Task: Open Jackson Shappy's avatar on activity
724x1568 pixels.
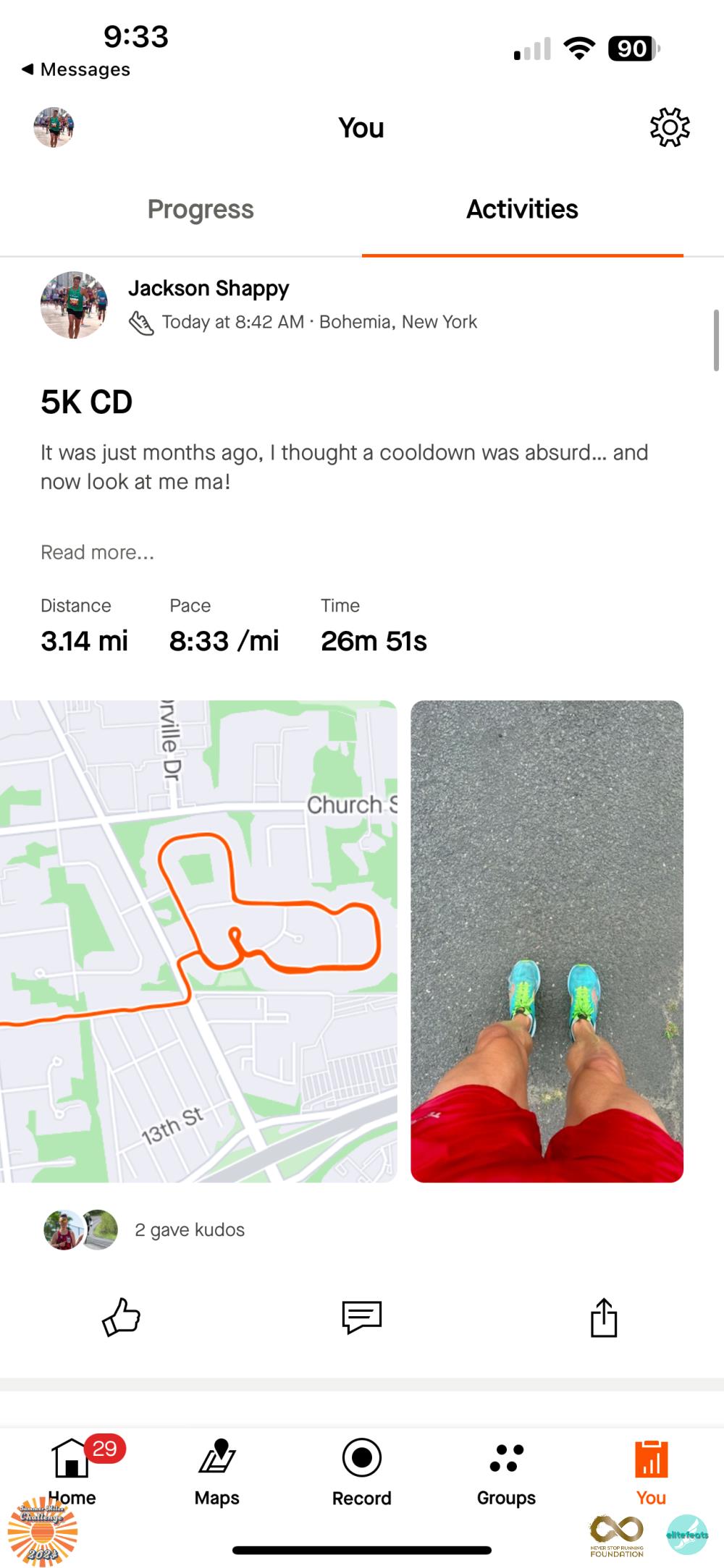Action: click(74, 305)
